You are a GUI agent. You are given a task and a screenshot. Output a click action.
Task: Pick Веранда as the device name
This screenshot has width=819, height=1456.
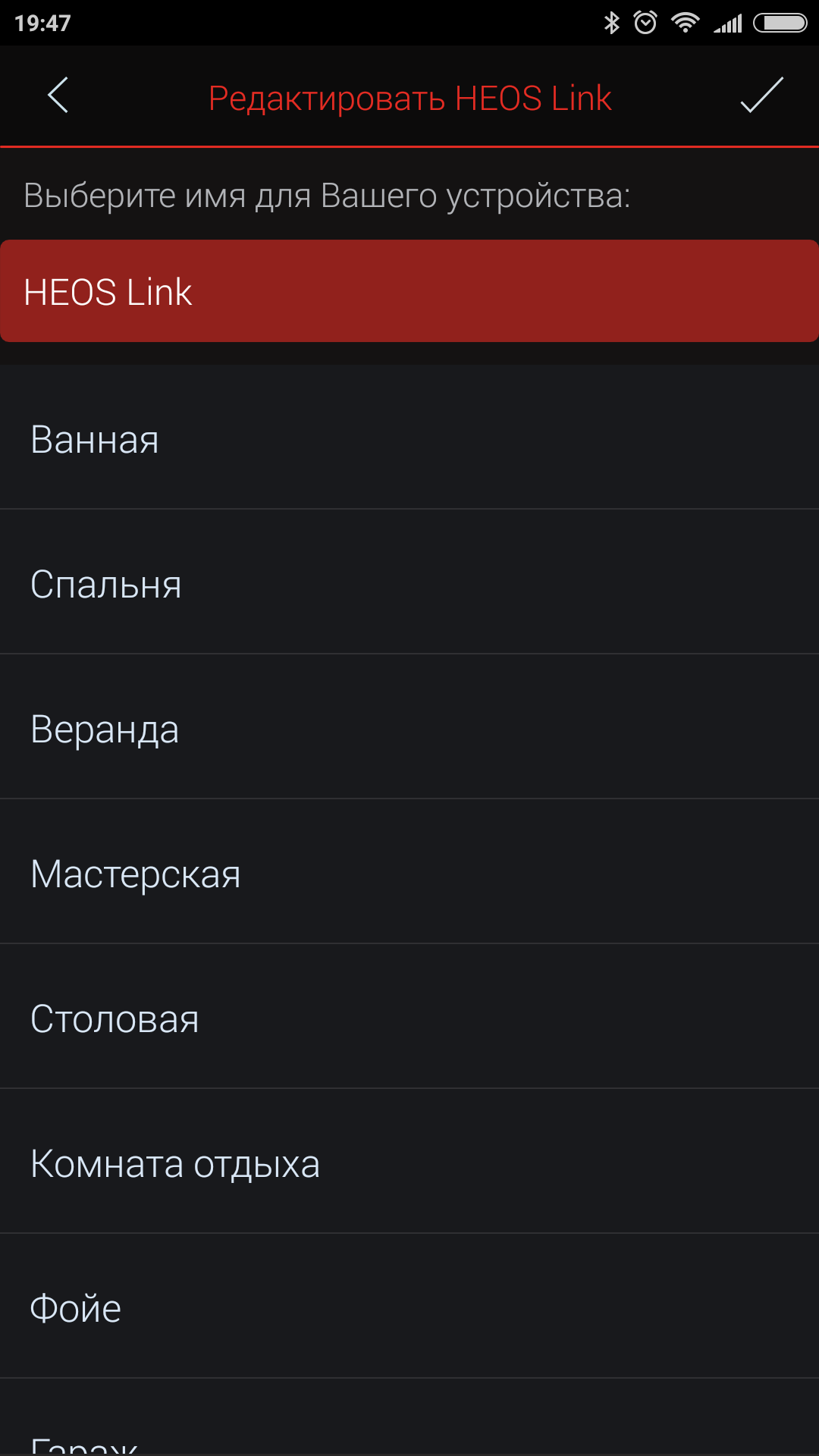pos(409,728)
